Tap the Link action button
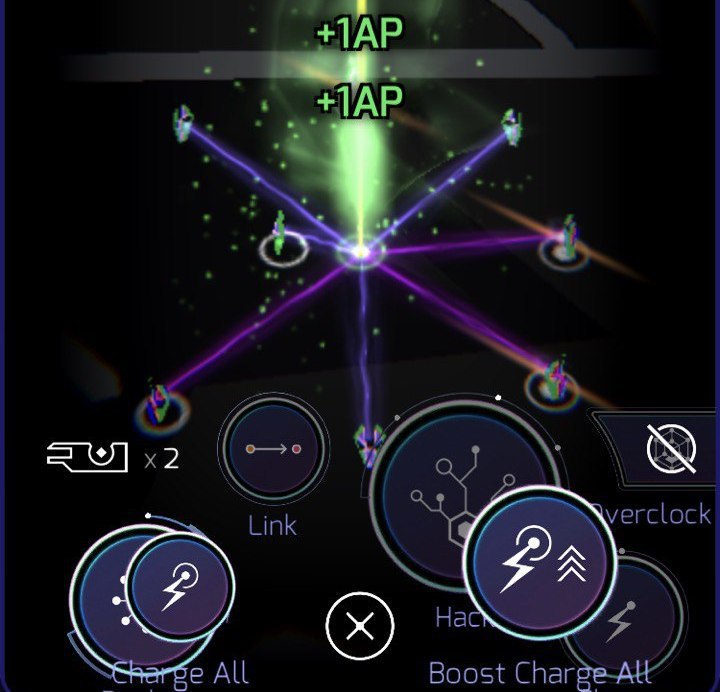Image resolution: width=720 pixels, height=692 pixels. click(x=273, y=450)
